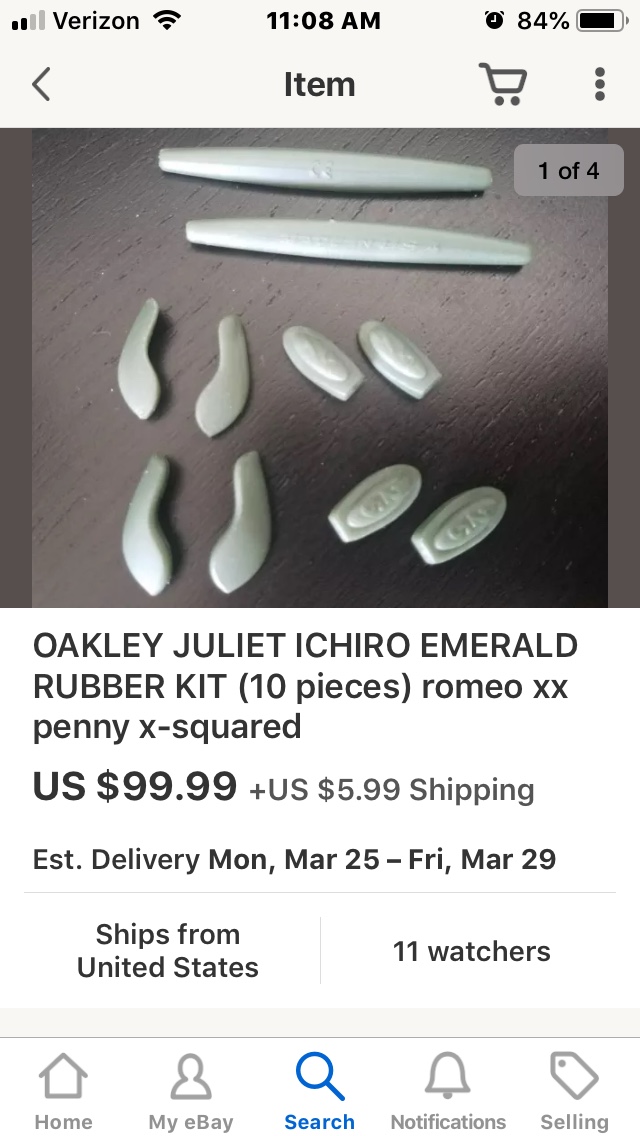
Task: Select the Search tab
Action: (320, 1092)
